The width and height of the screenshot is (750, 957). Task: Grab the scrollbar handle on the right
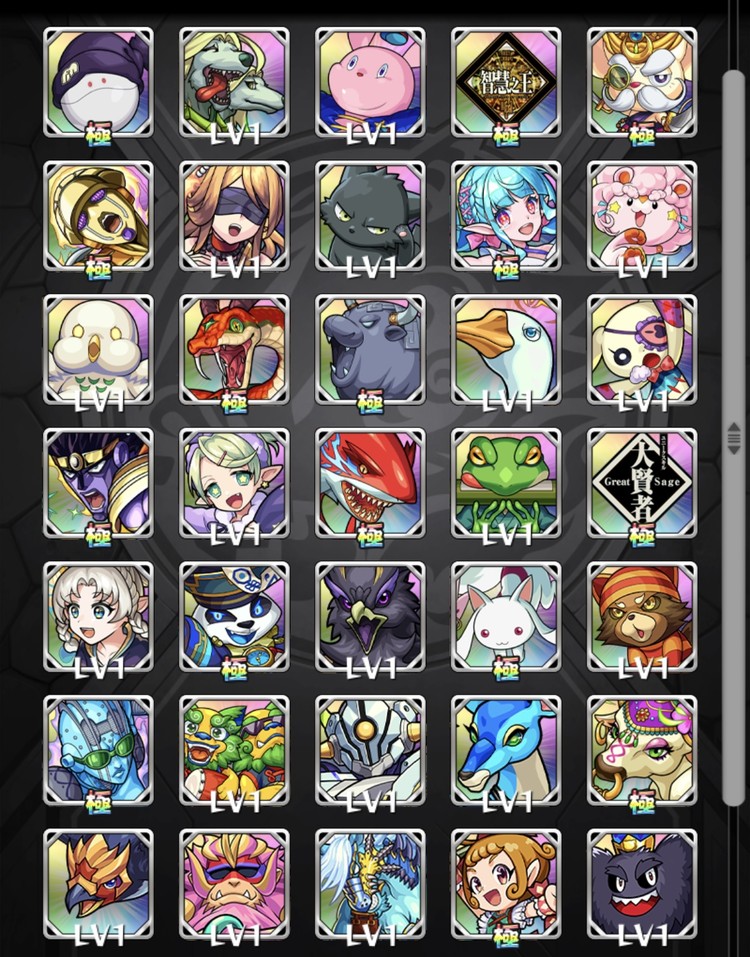point(733,437)
